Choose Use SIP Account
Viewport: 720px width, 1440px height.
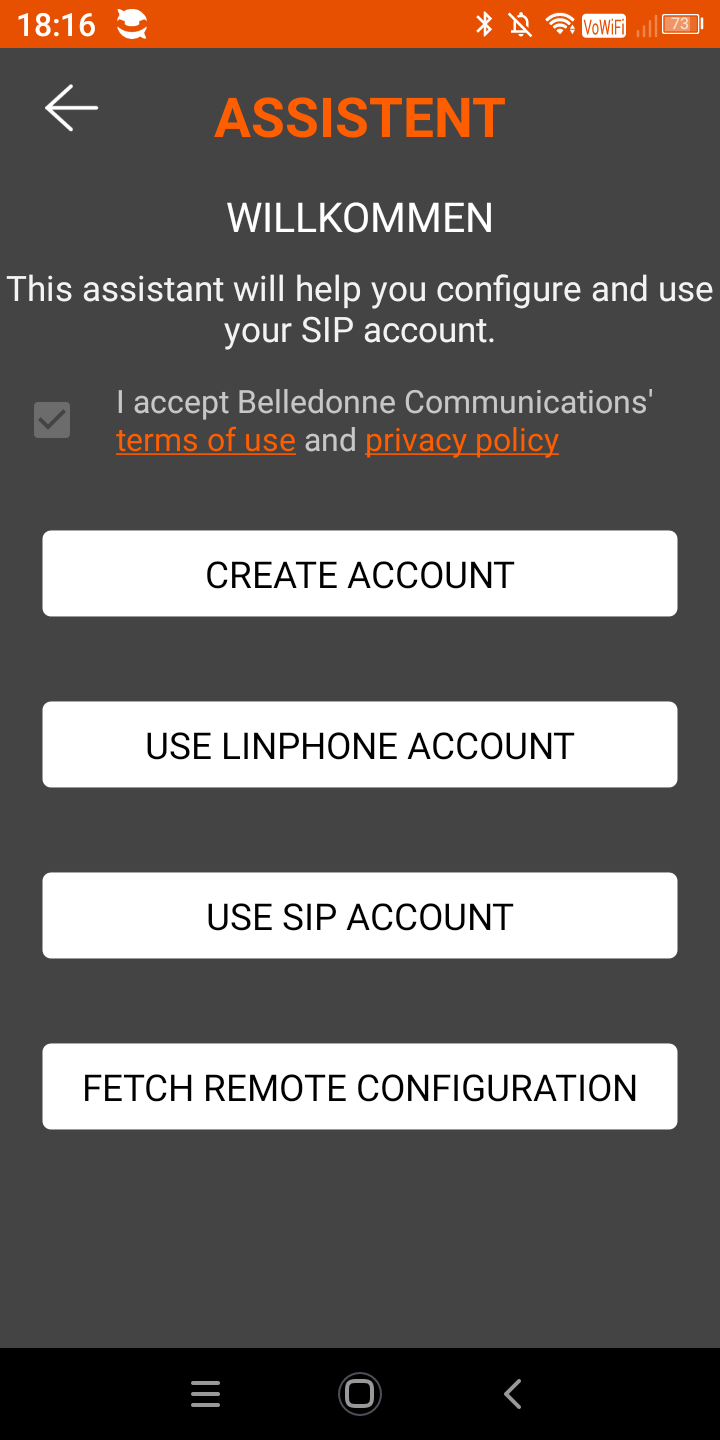tap(360, 915)
